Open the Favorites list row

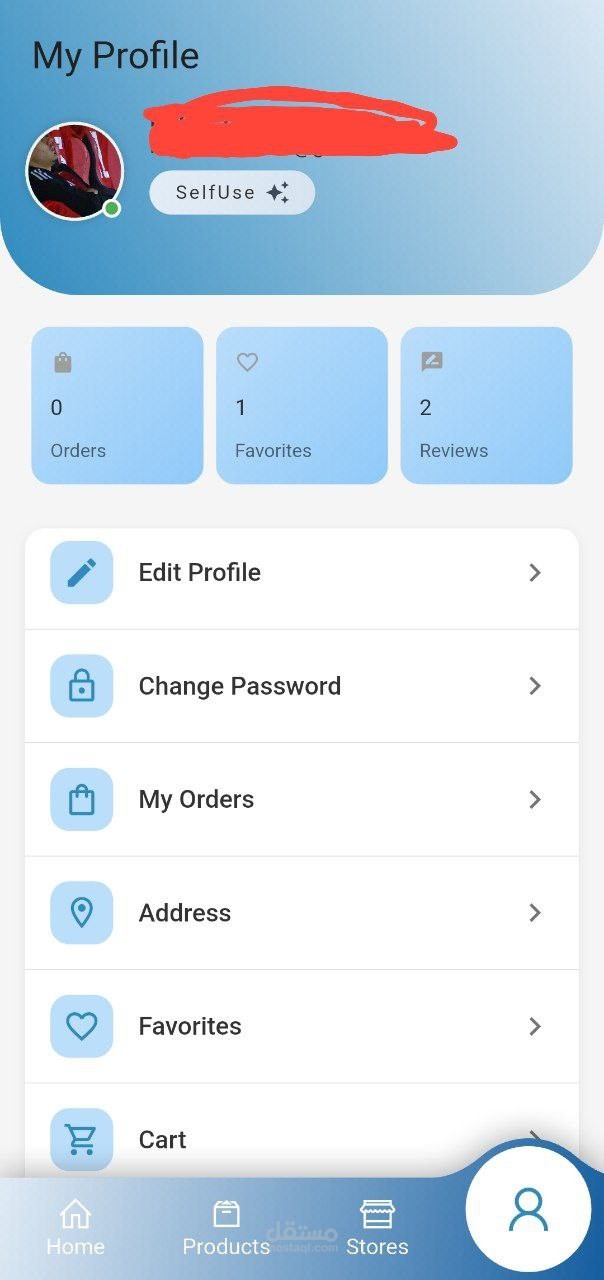click(x=300, y=1026)
